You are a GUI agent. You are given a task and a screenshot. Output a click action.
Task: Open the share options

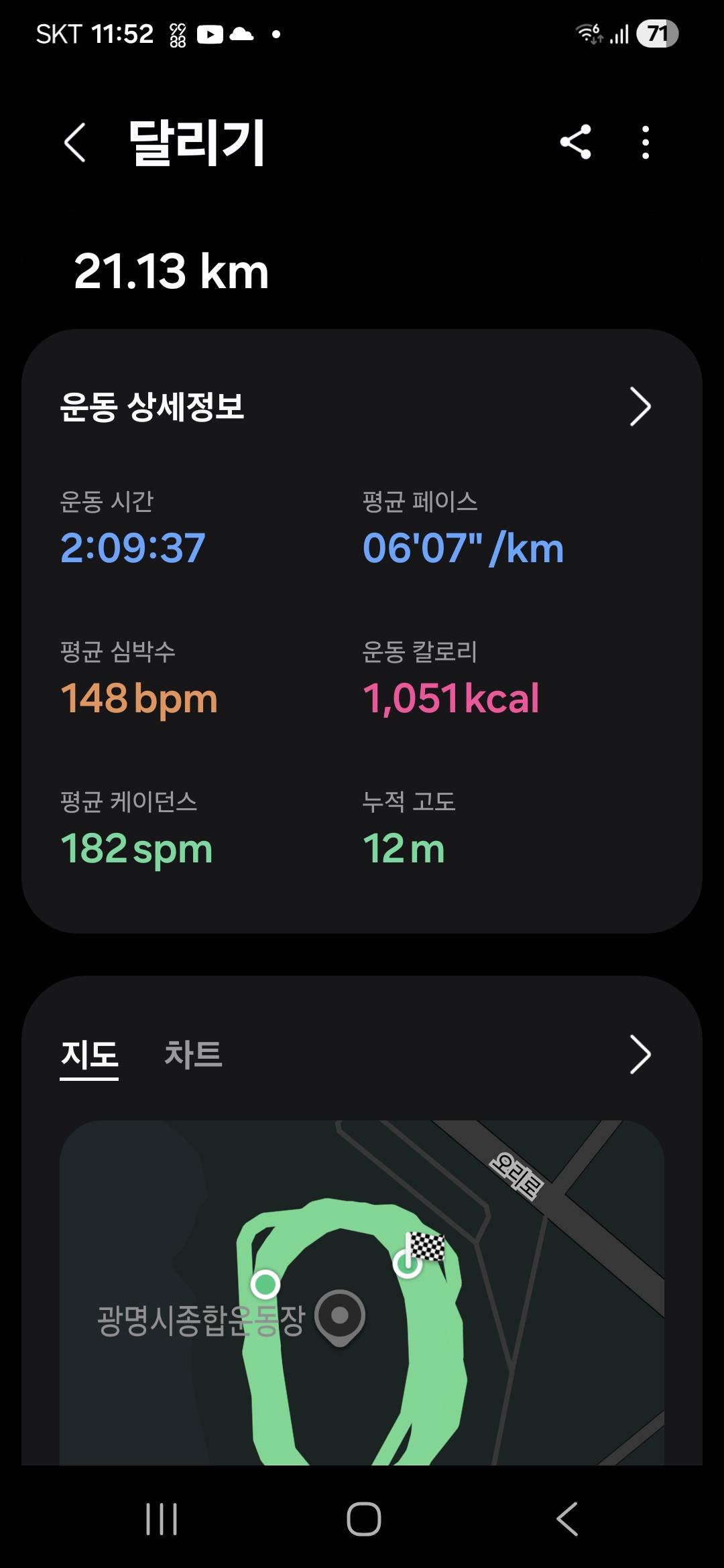[577, 142]
